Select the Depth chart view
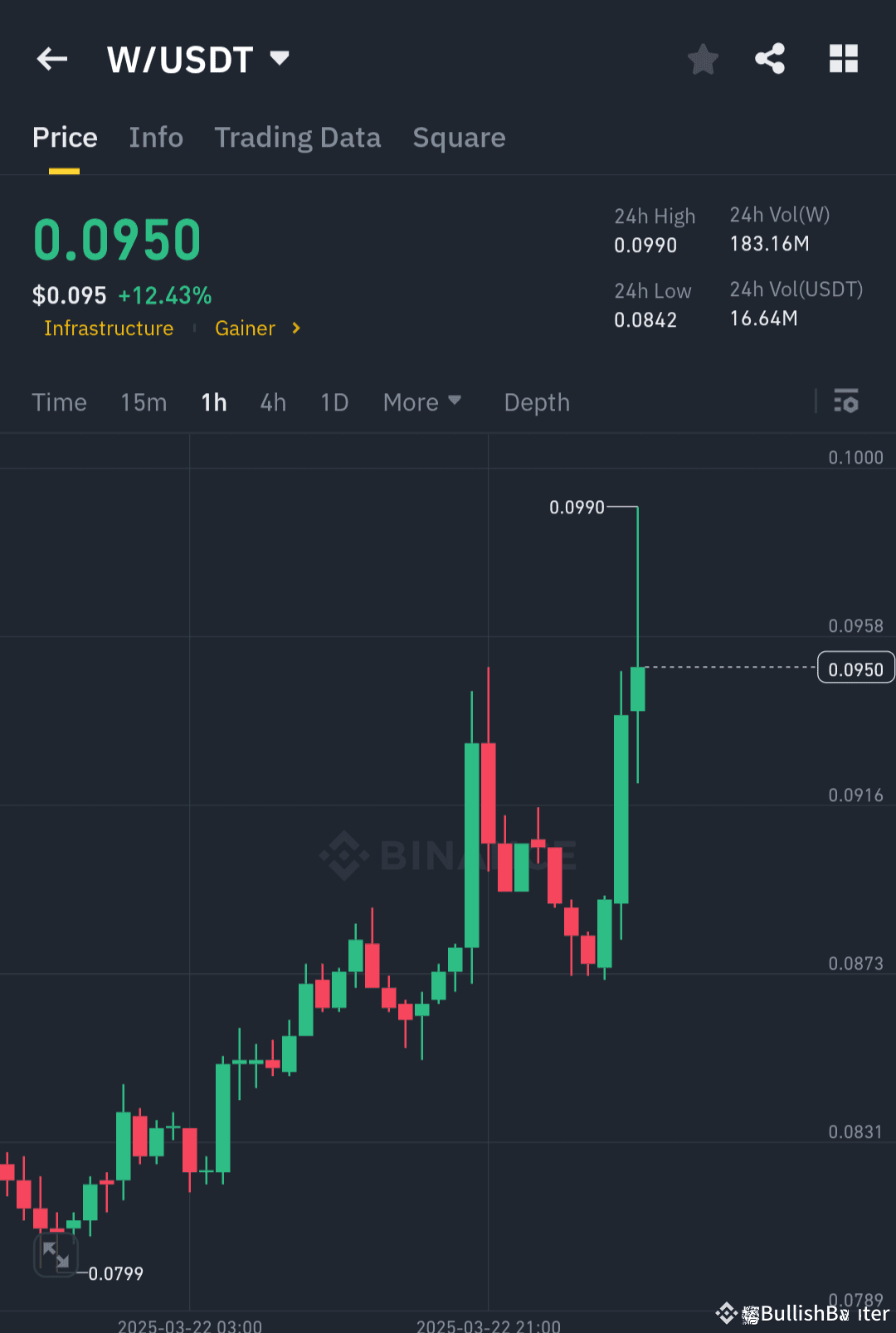896x1333 pixels. (x=536, y=401)
